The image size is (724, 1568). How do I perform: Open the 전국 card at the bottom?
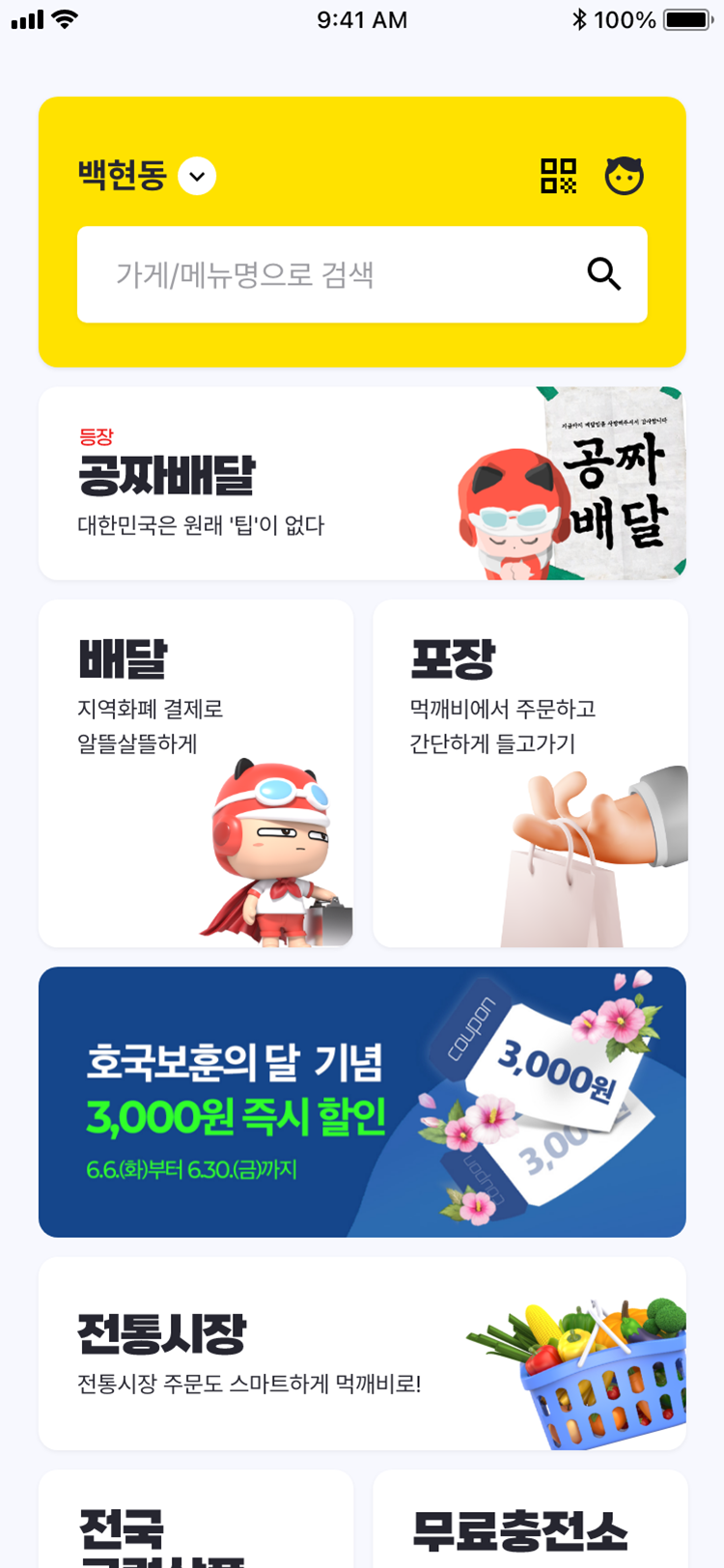tap(196, 1519)
